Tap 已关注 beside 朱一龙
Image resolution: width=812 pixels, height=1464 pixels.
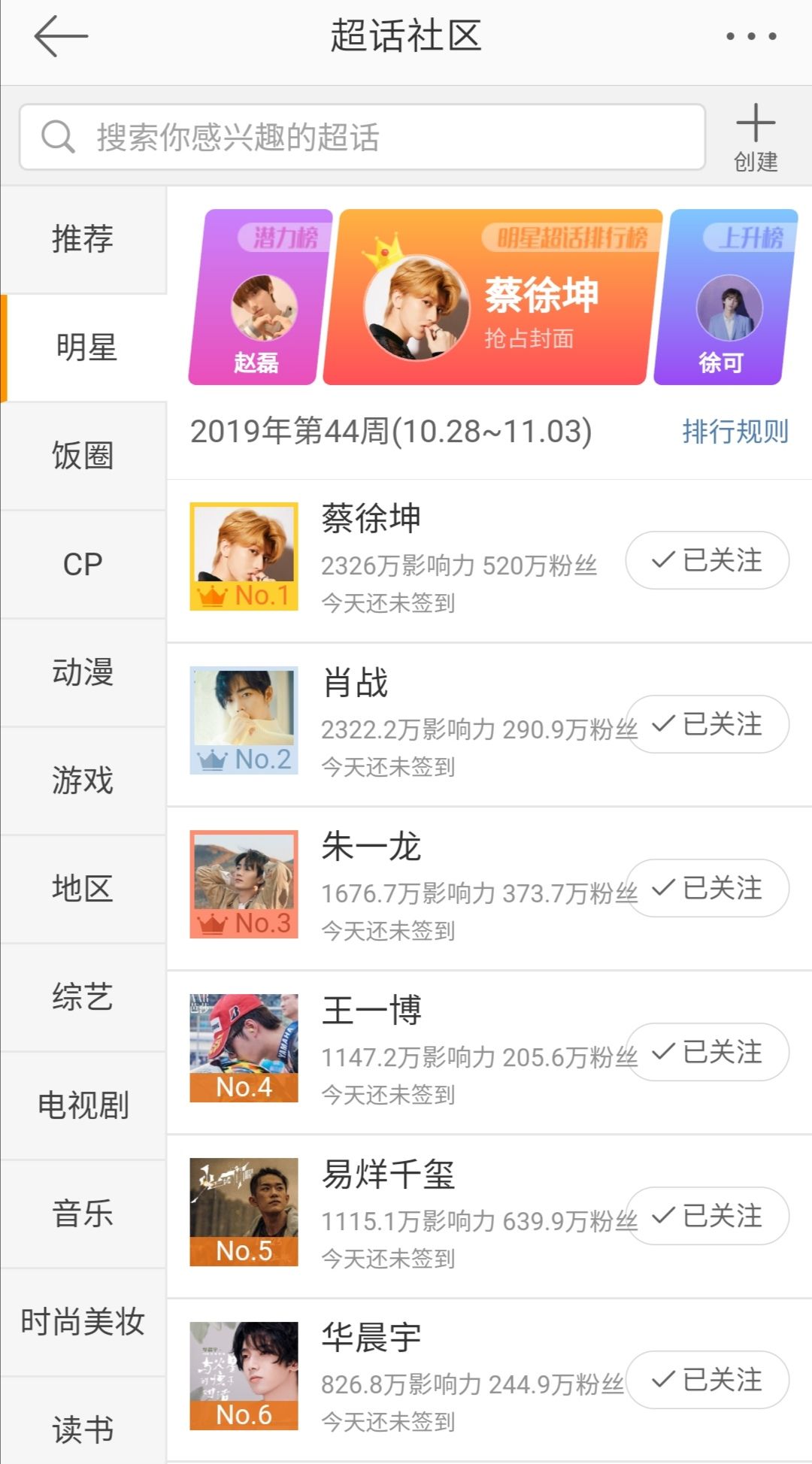tap(707, 888)
